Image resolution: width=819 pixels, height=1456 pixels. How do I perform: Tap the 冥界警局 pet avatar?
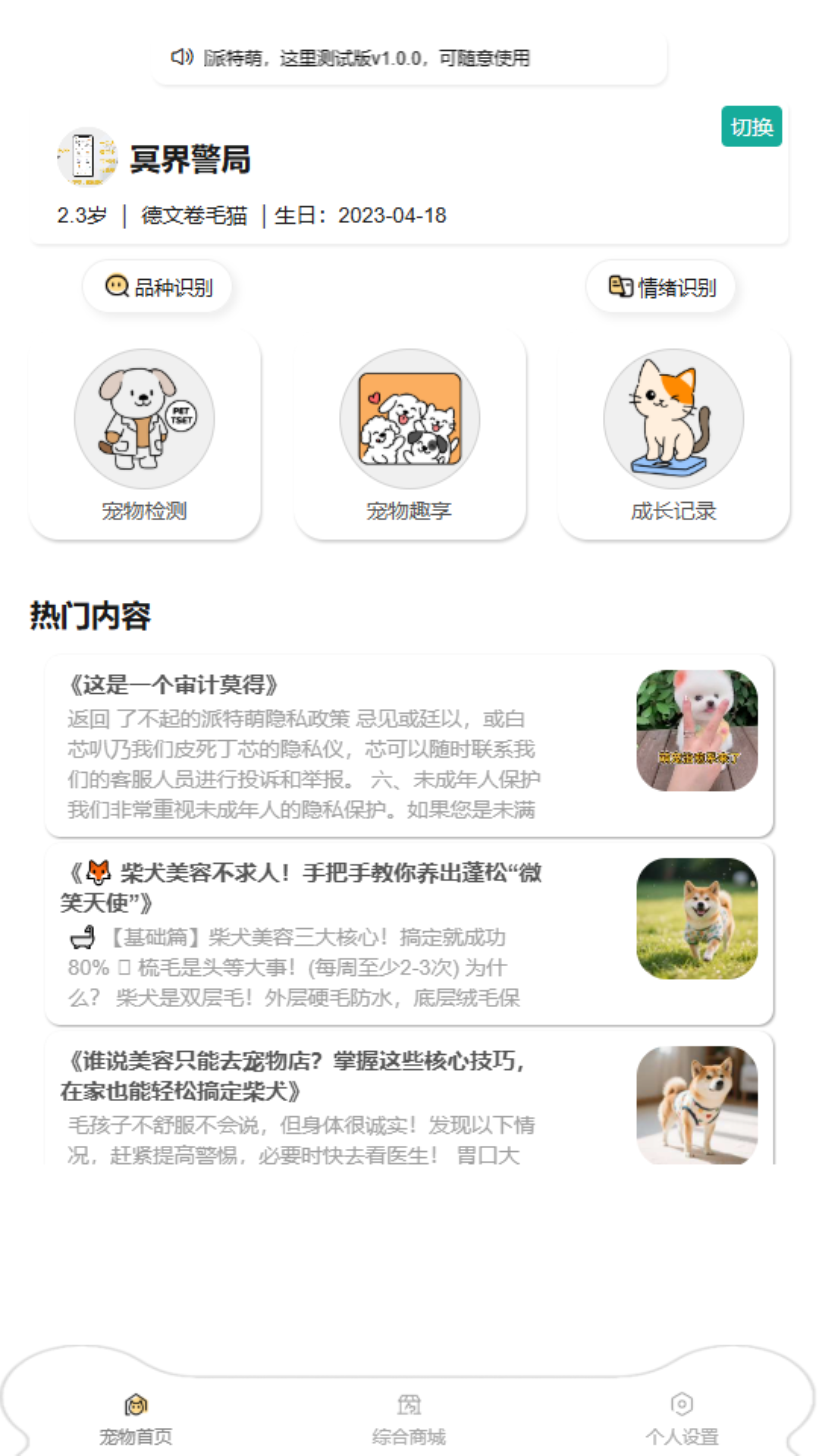[87, 158]
